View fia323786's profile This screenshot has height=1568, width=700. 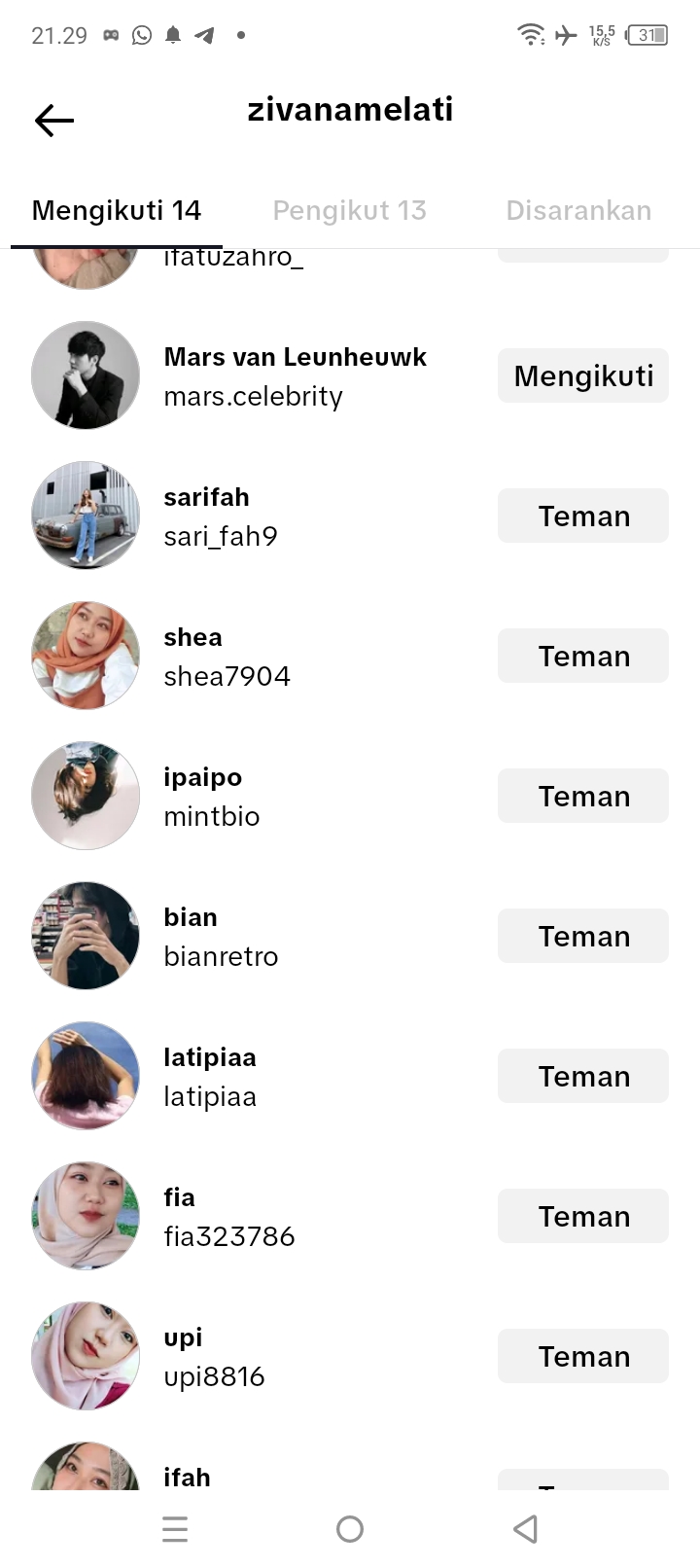(x=228, y=1217)
